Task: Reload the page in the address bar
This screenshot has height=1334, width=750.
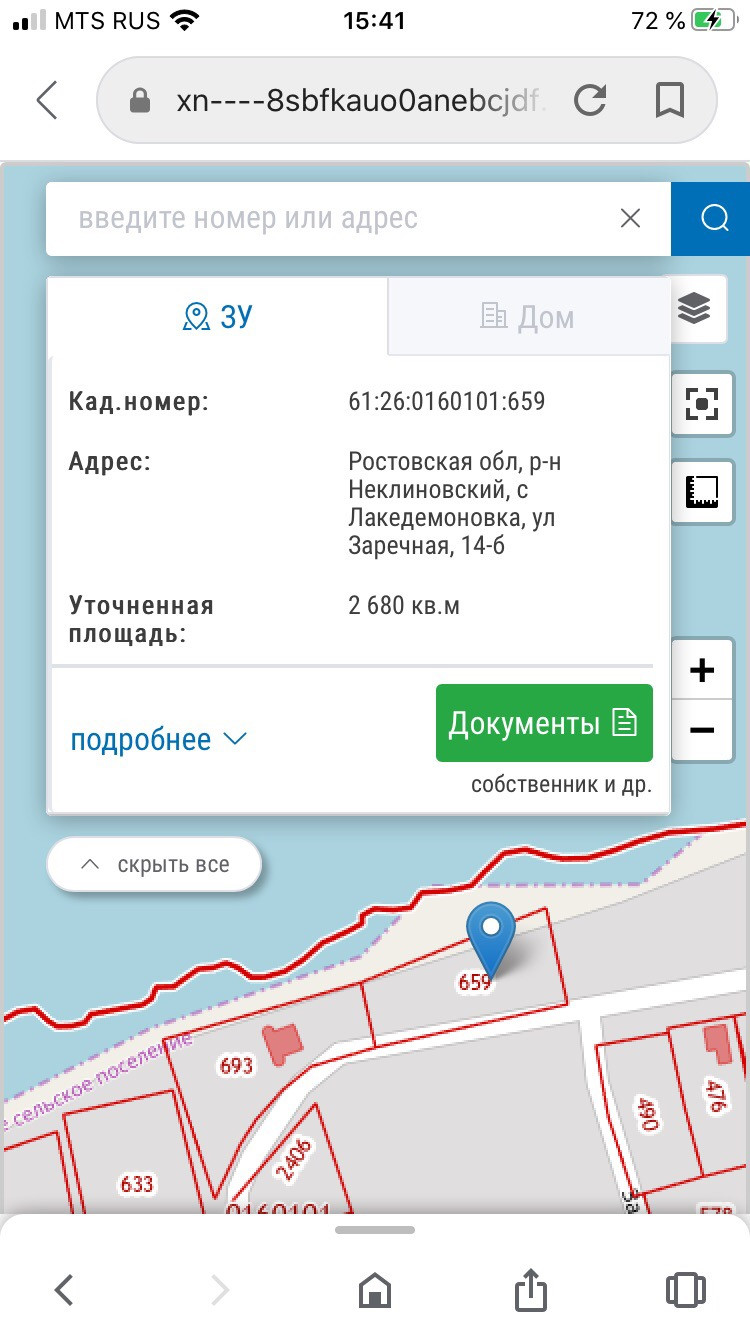Action: pos(590,100)
